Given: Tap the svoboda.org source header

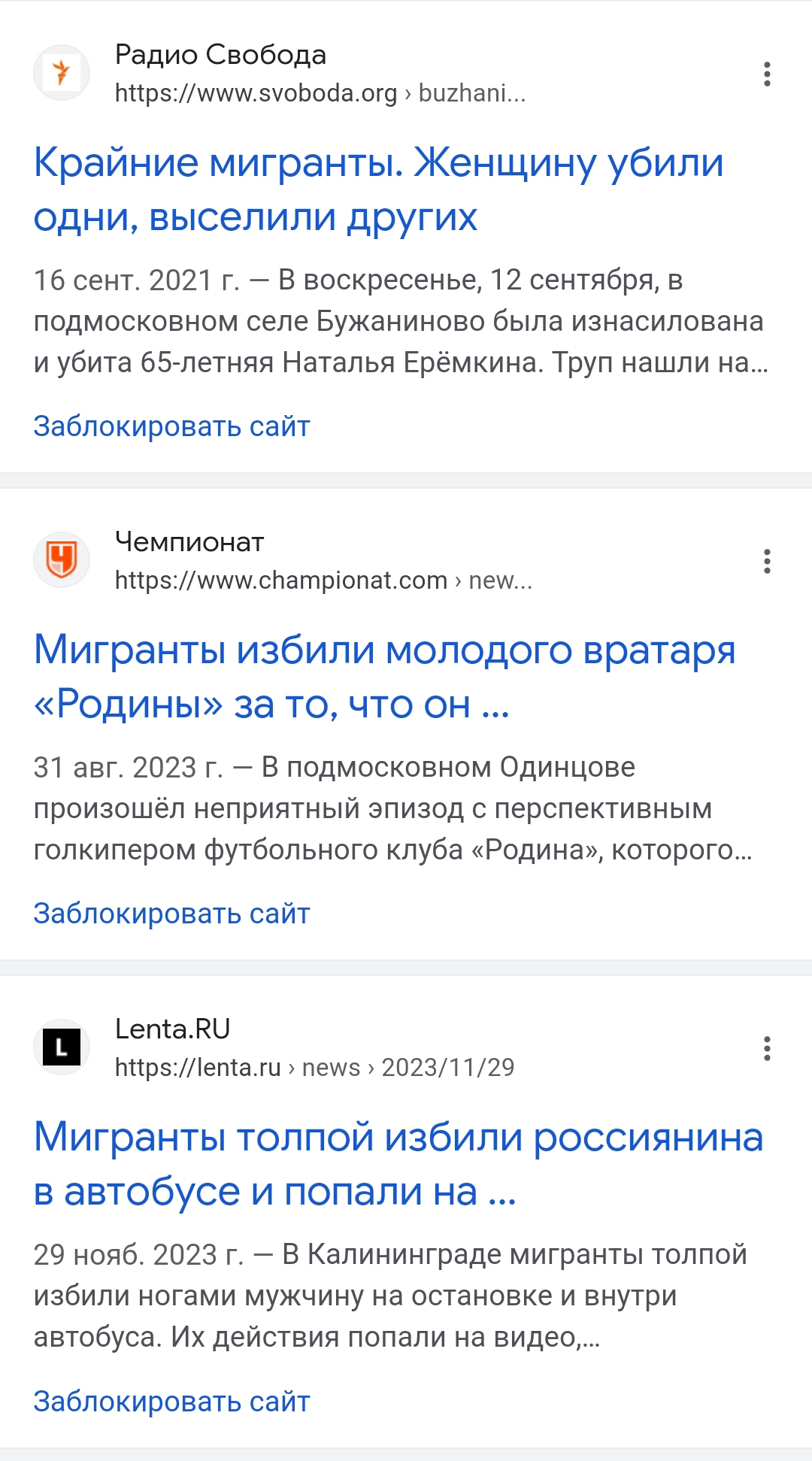Looking at the screenshot, I should 280,74.
